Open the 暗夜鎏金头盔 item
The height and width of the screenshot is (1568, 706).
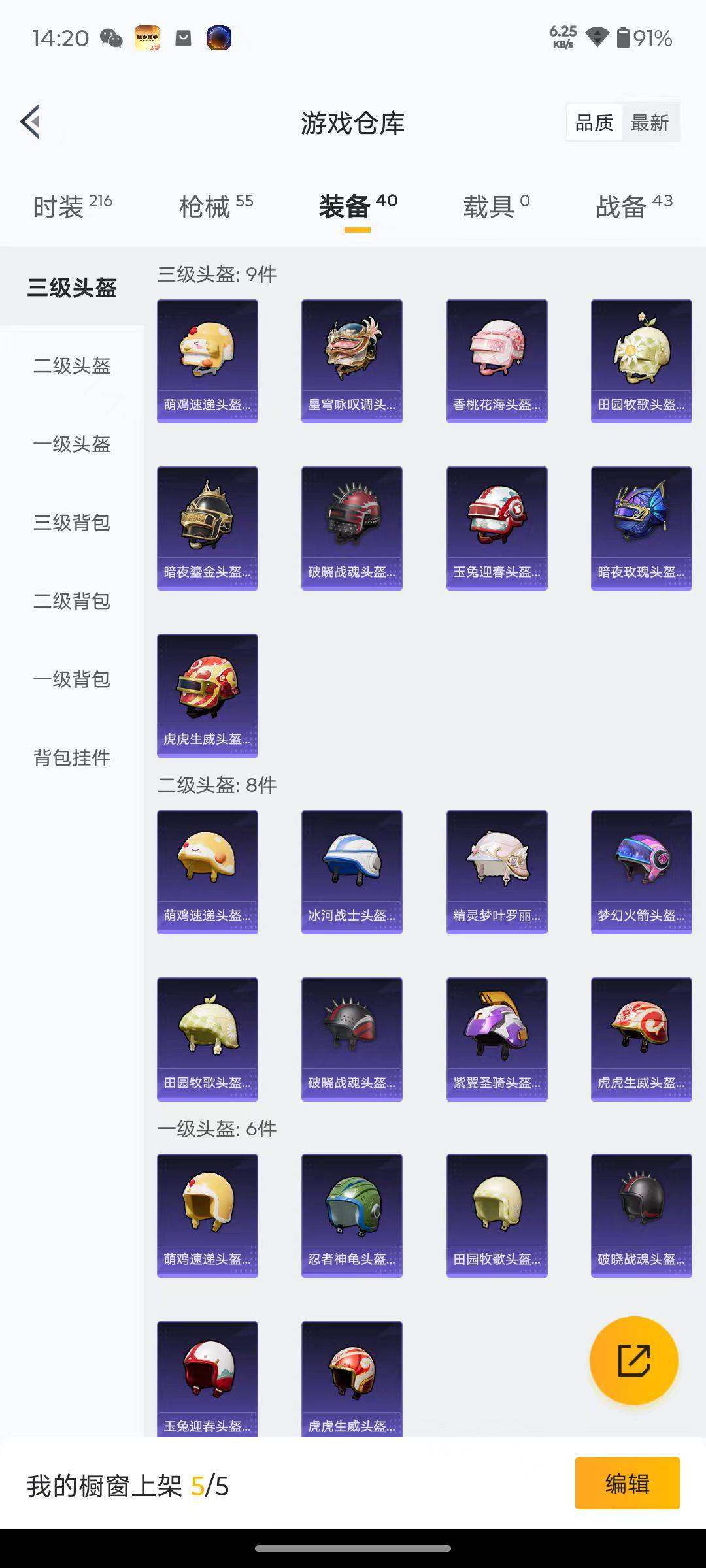coord(207,528)
